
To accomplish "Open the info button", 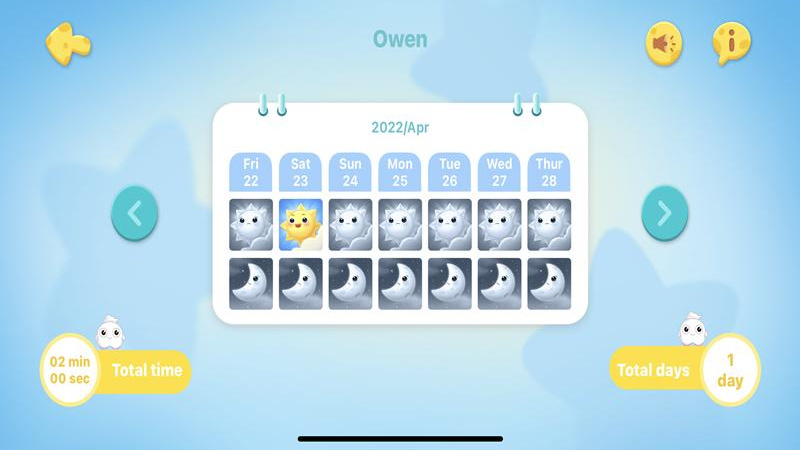I will point(732,44).
